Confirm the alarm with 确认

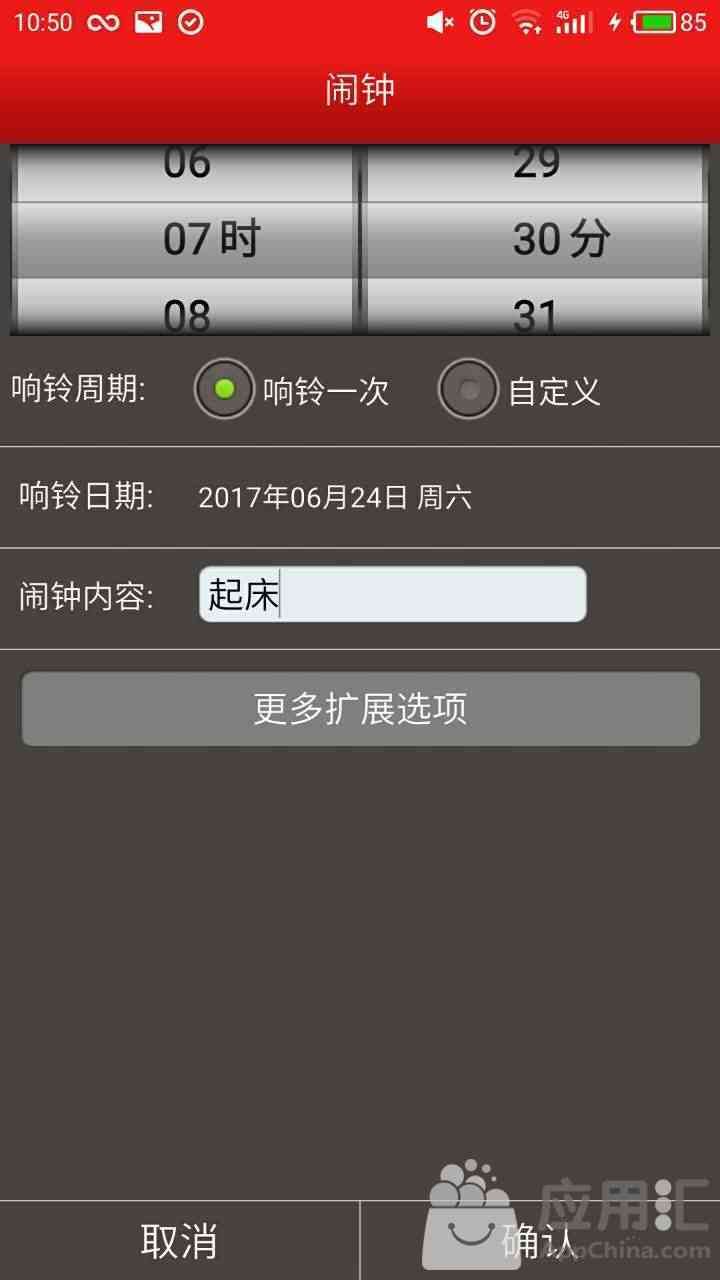(540, 1241)
